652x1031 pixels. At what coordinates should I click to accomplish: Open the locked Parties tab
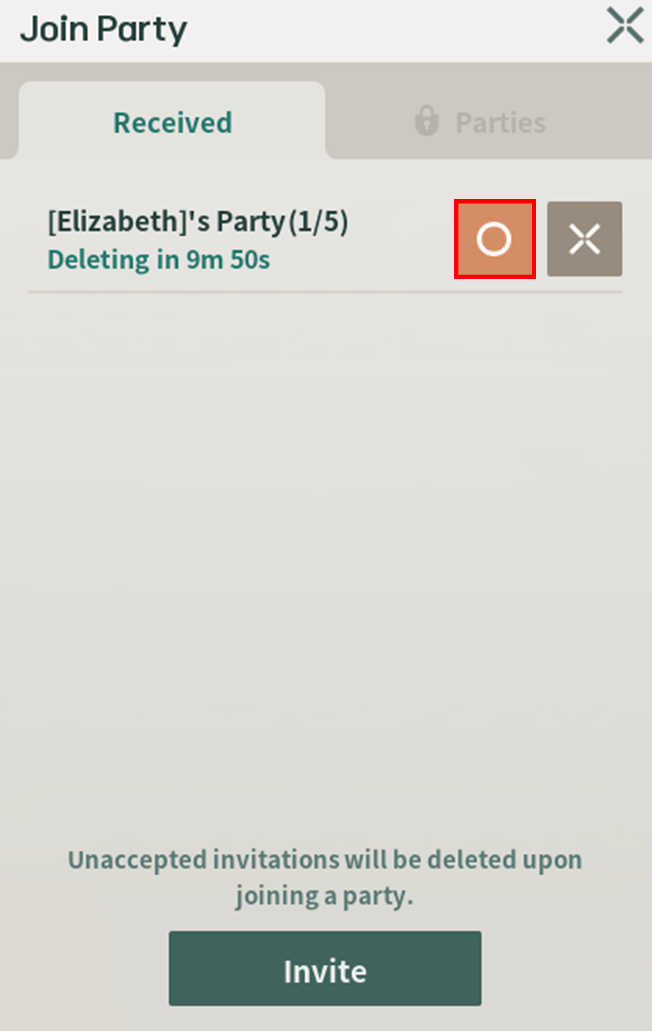tap(481, 122)
